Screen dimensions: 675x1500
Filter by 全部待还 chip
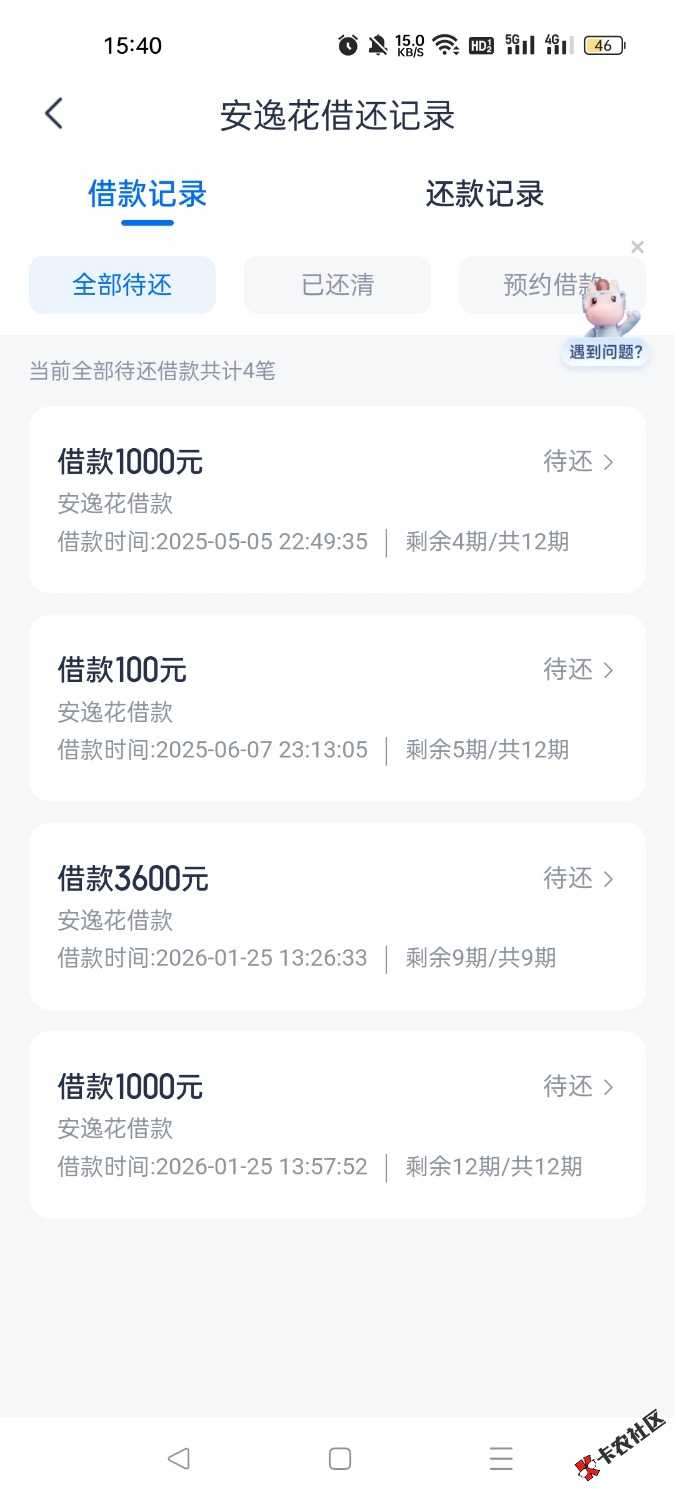(x=122, y=285)
